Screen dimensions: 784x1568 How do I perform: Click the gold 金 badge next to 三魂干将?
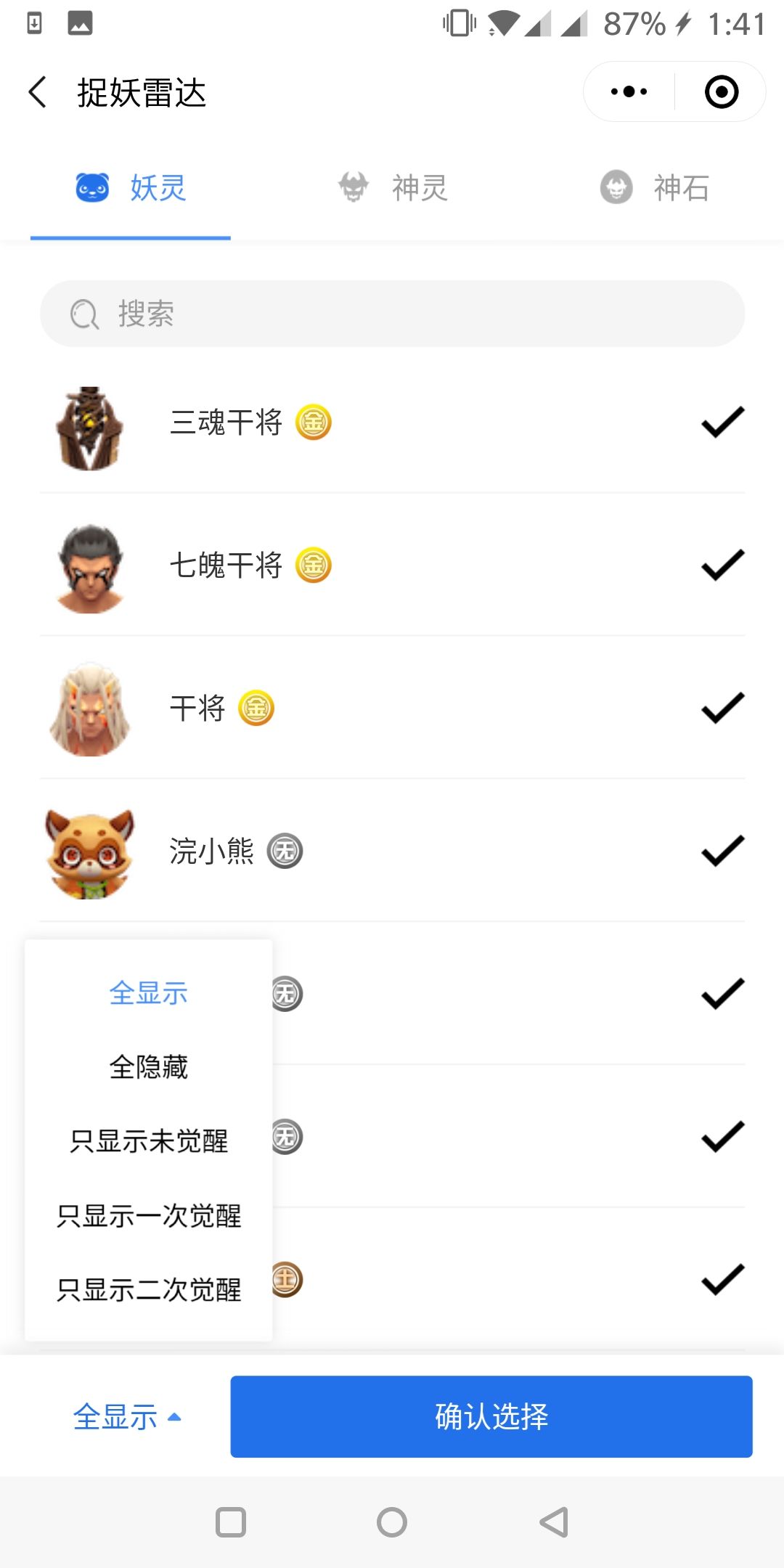[314, 423]
